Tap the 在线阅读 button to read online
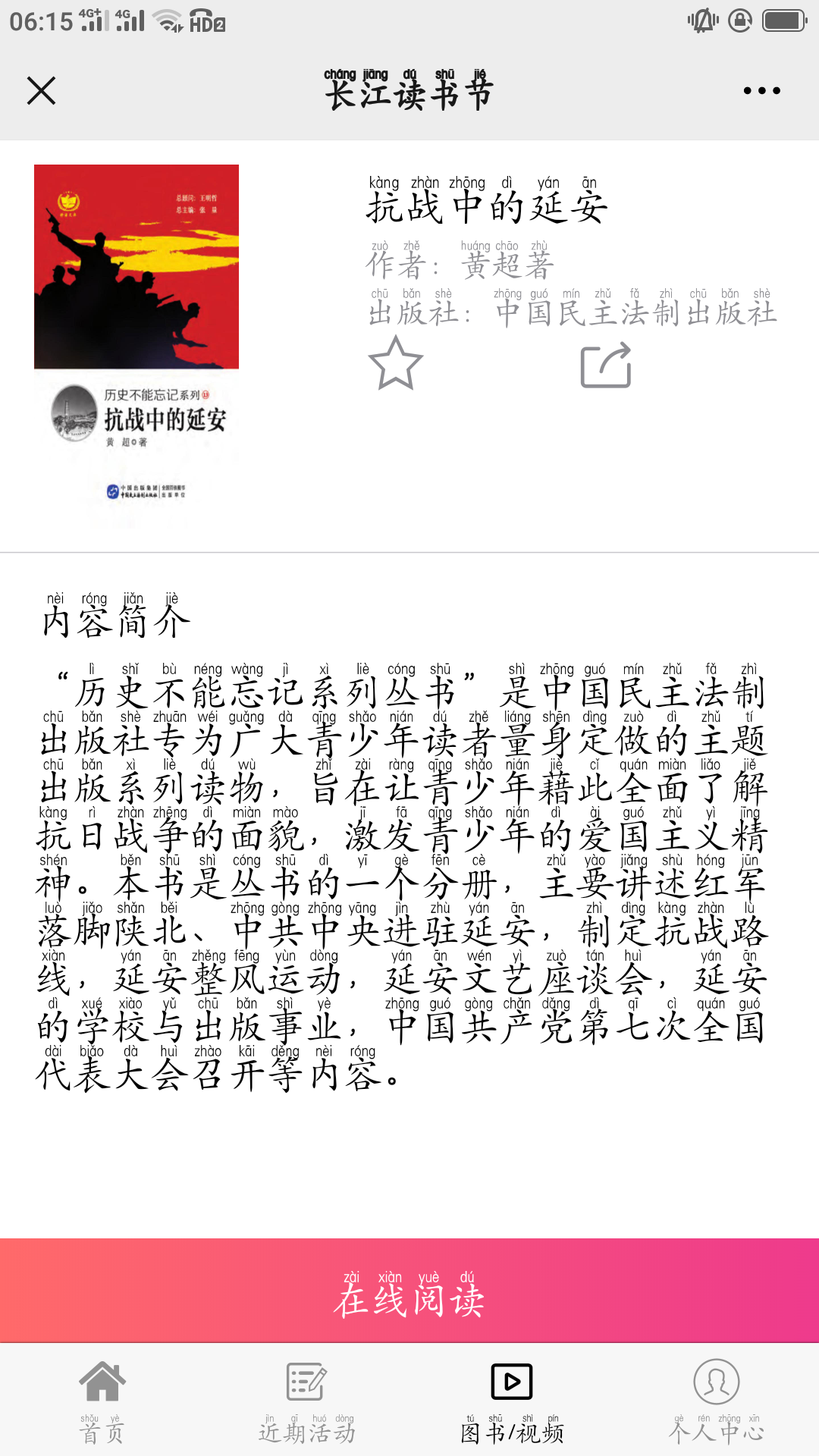Image resolution: width=819 pixels, height=1456 pixels. point(409,1291)
